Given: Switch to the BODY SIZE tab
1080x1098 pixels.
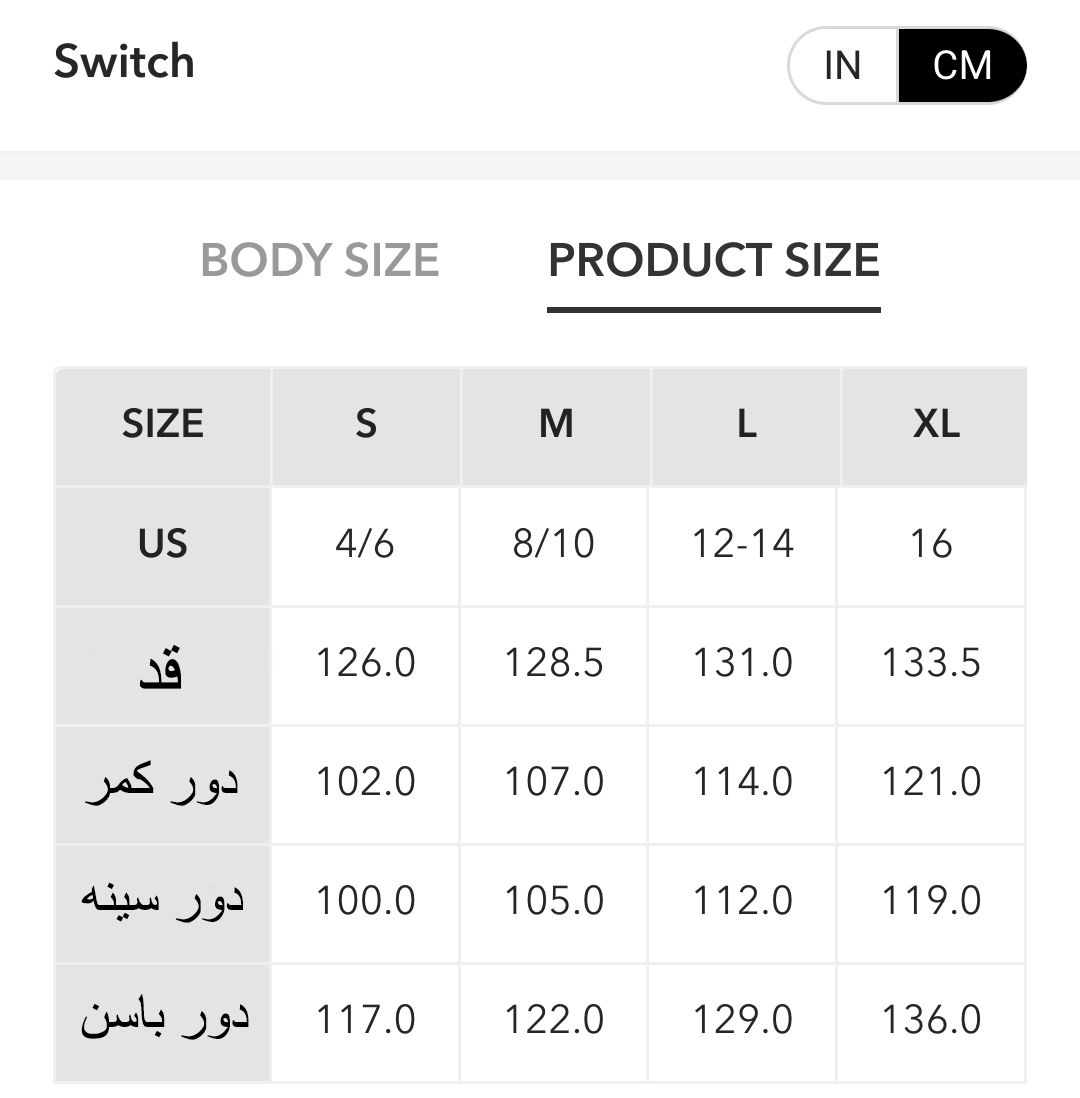Looking at the screenshot, I should click(x=320, y=260).
